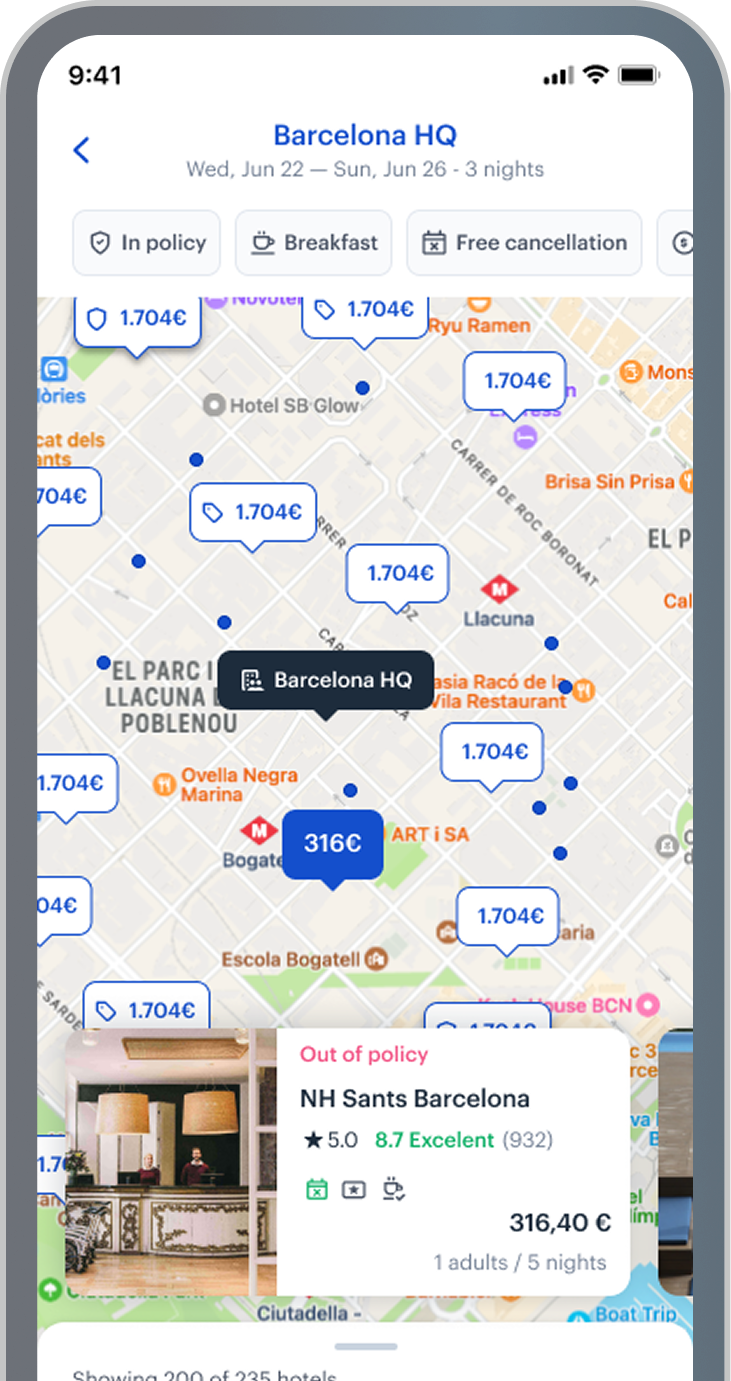Open the Barcelona HQ search details header
The image size is (731, 1381).
[365, 150]
